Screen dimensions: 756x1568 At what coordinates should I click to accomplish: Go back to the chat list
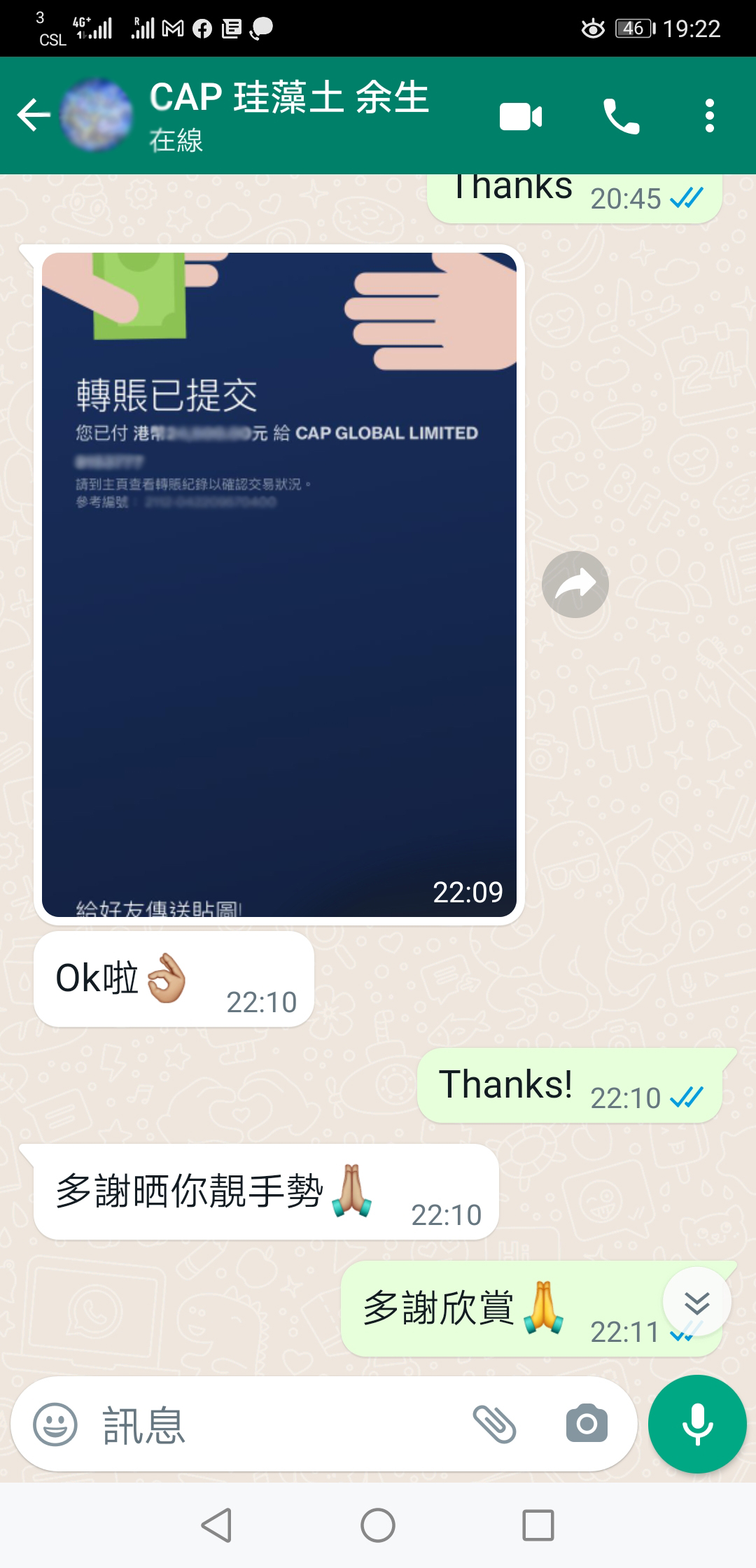tap(34, 115)
